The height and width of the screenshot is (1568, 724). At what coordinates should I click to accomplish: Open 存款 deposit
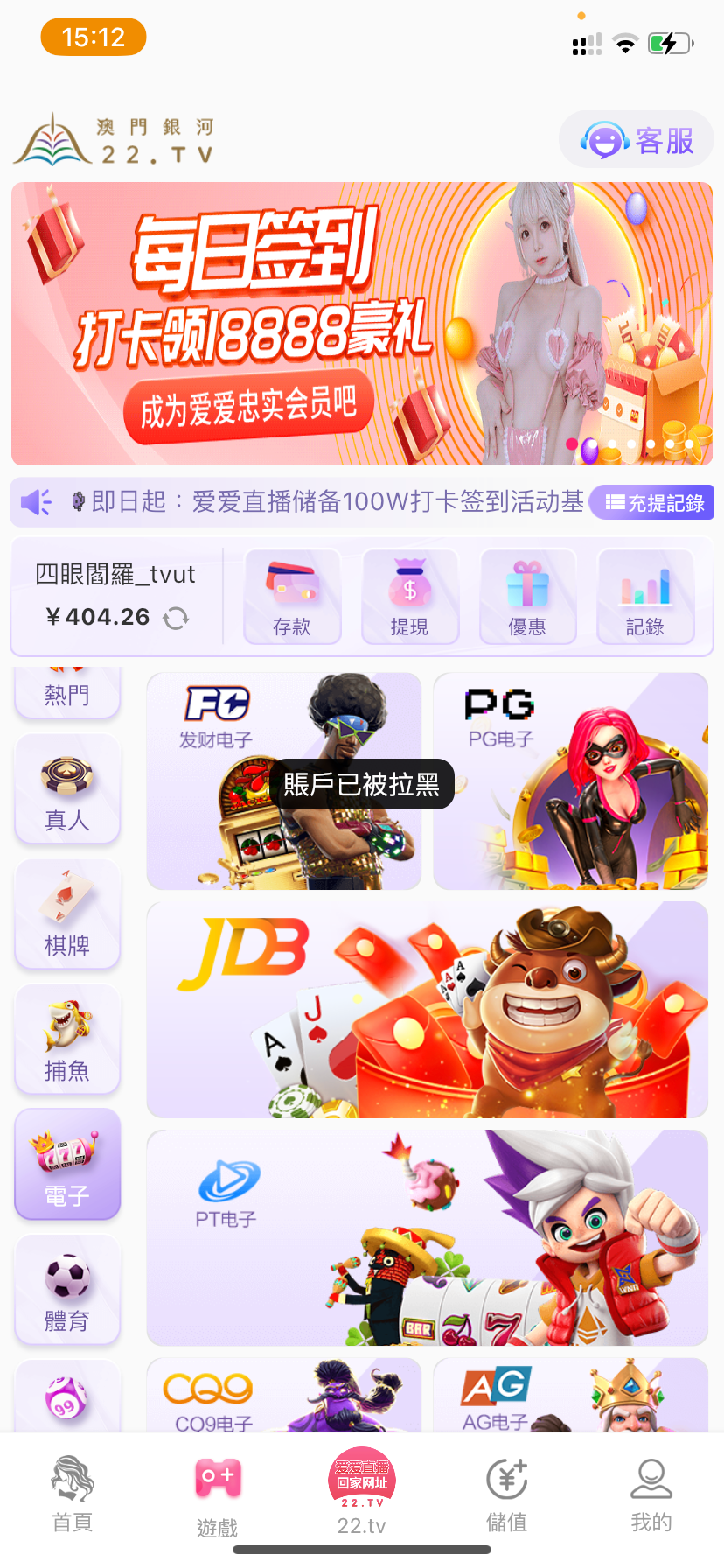click(x=292, y=597)
